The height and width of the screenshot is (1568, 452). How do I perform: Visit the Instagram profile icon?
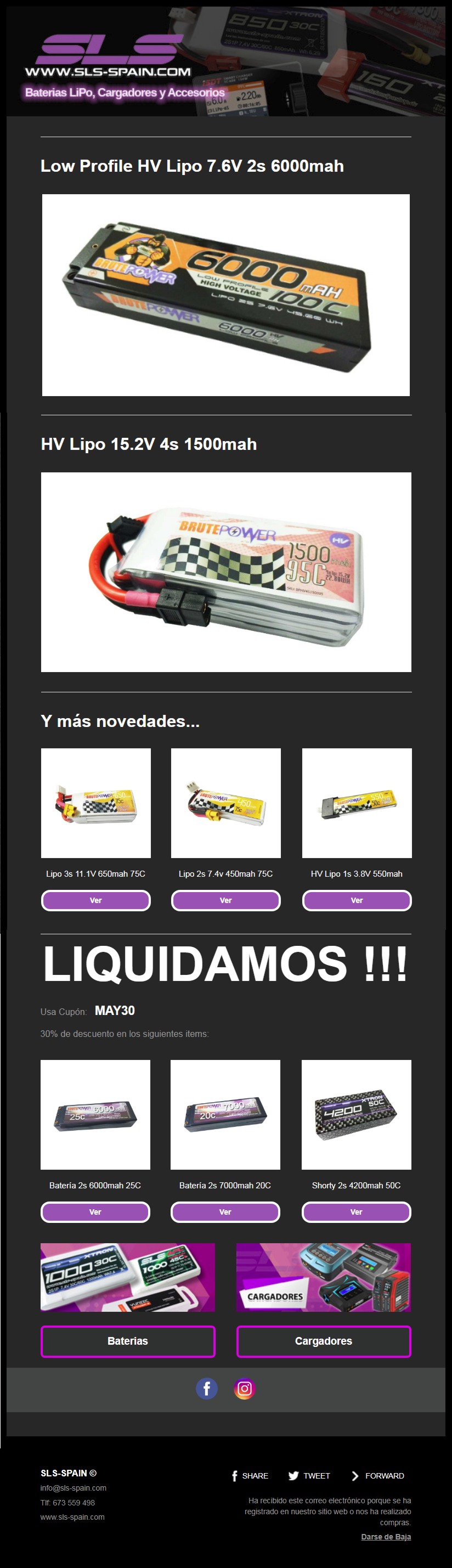[244, 1389]
